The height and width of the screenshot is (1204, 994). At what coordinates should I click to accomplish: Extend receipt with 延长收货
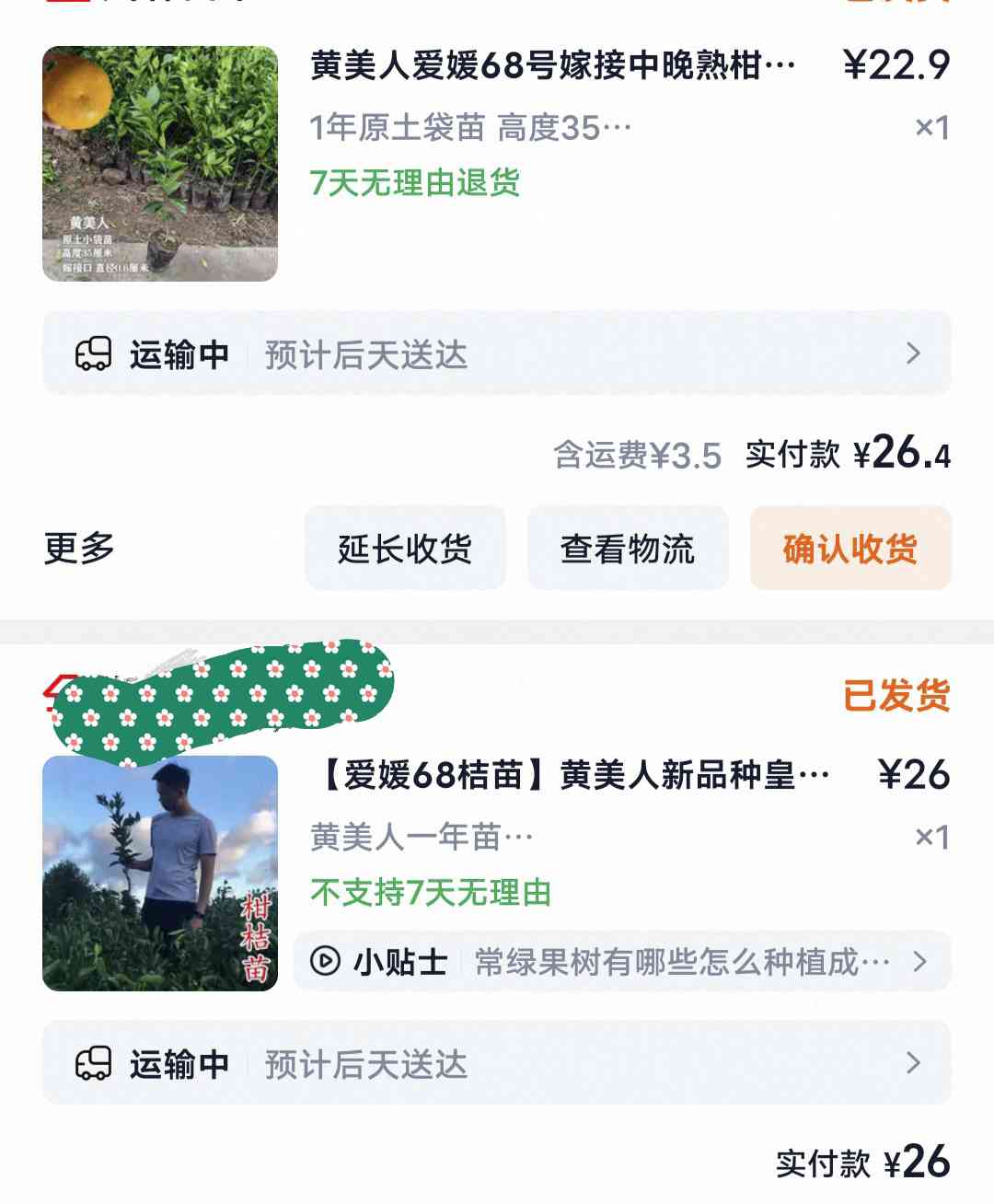point(405,549)
